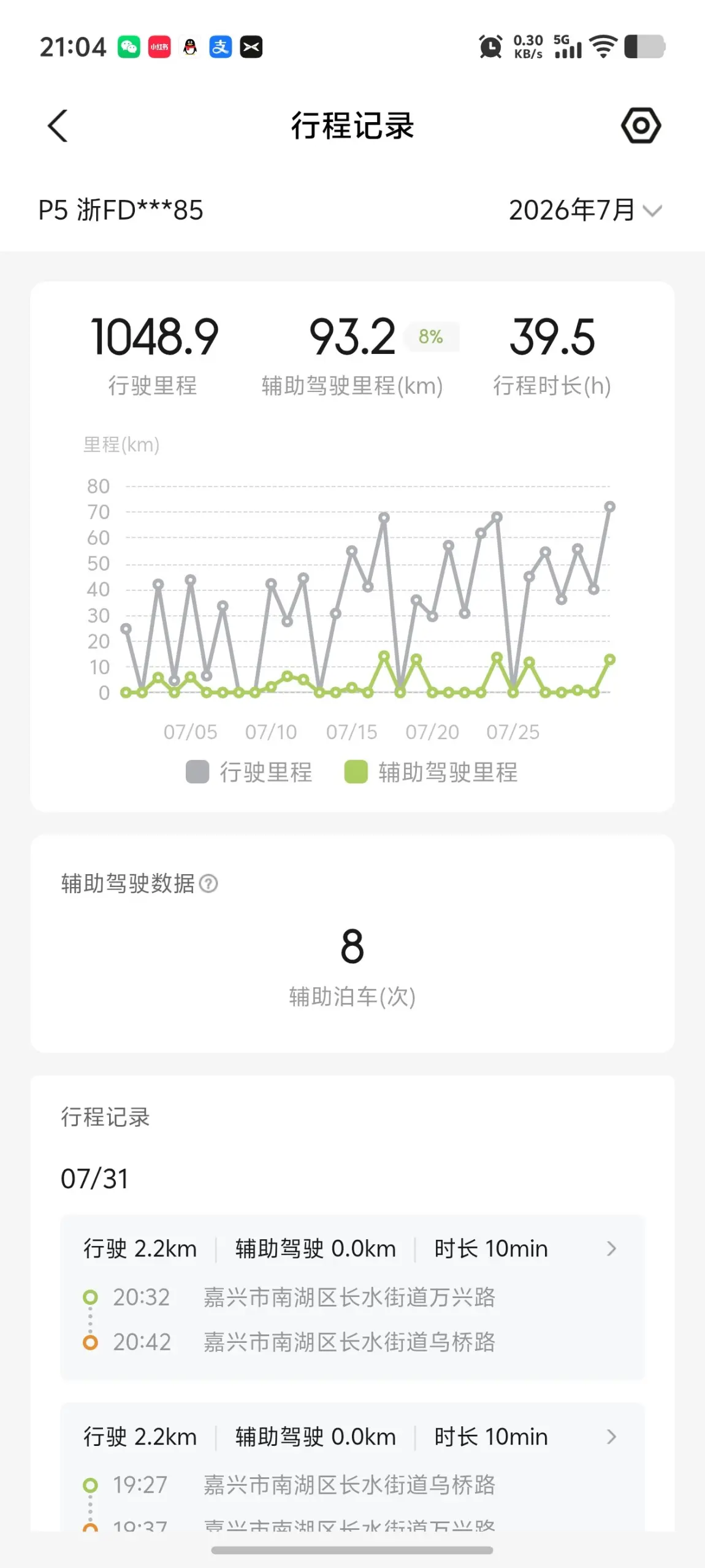Toggle the 辅助驾驶里程 legend series

tap(431, 772)
